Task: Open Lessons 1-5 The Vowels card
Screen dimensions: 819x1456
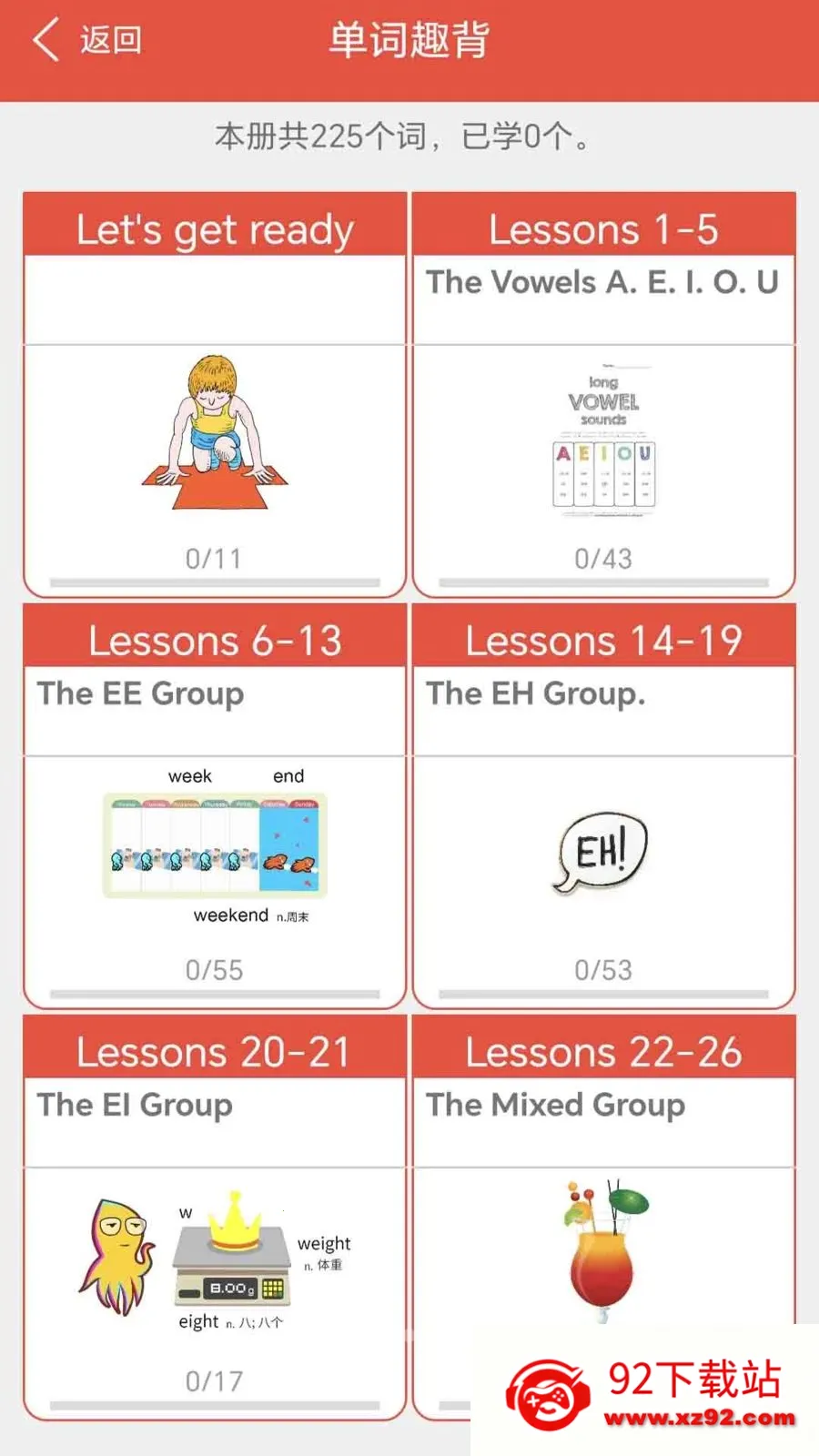Action: (603, 394)
